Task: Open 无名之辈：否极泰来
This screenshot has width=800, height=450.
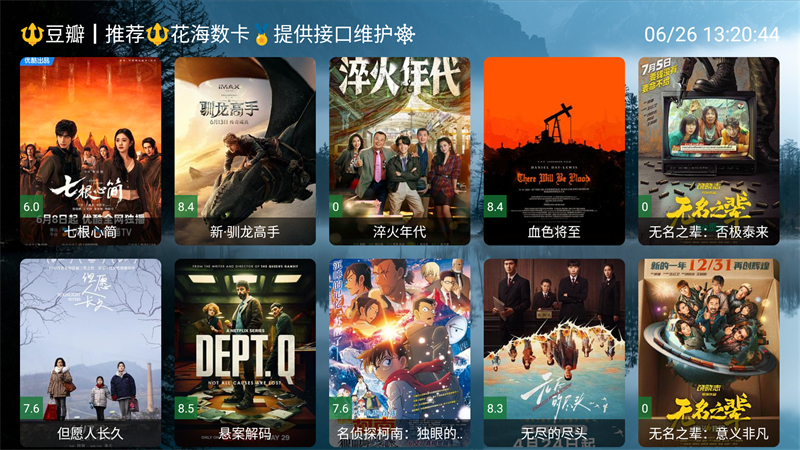Action: [708, 150]
